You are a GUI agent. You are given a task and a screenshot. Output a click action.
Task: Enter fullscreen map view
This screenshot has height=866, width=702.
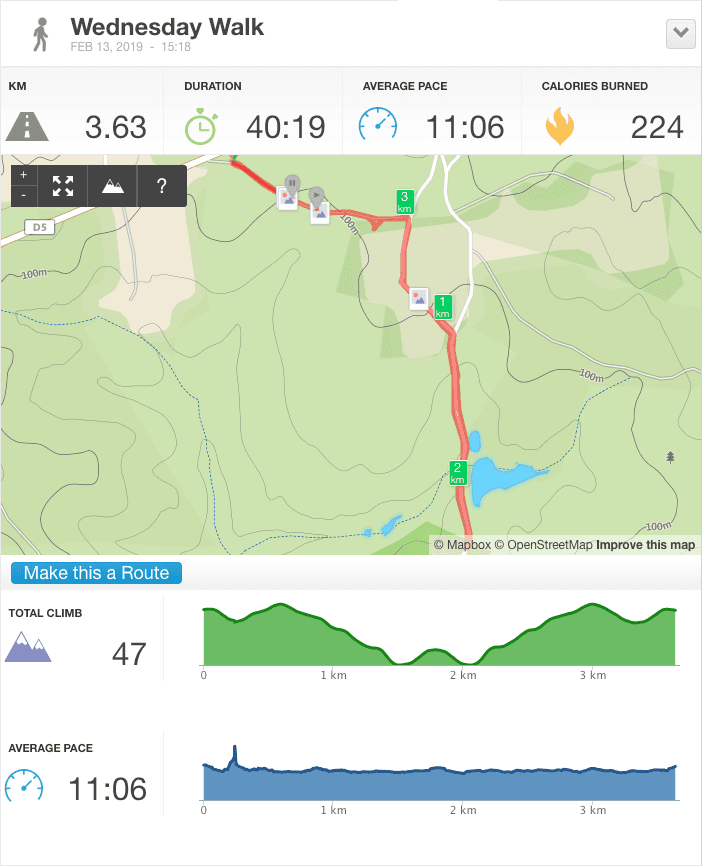[63, 186]
